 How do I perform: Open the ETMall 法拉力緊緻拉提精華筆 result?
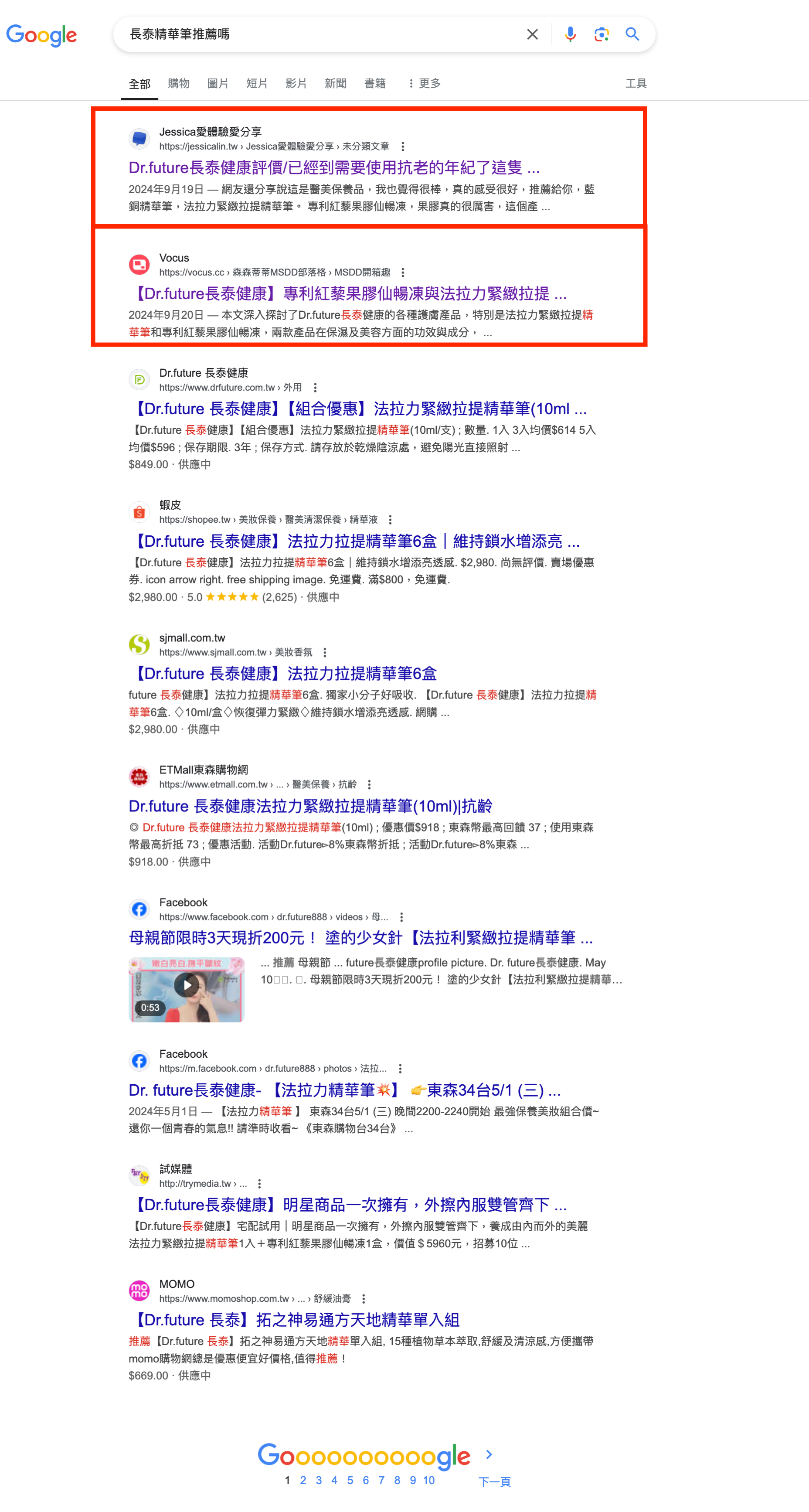click(x=310, y=806)
